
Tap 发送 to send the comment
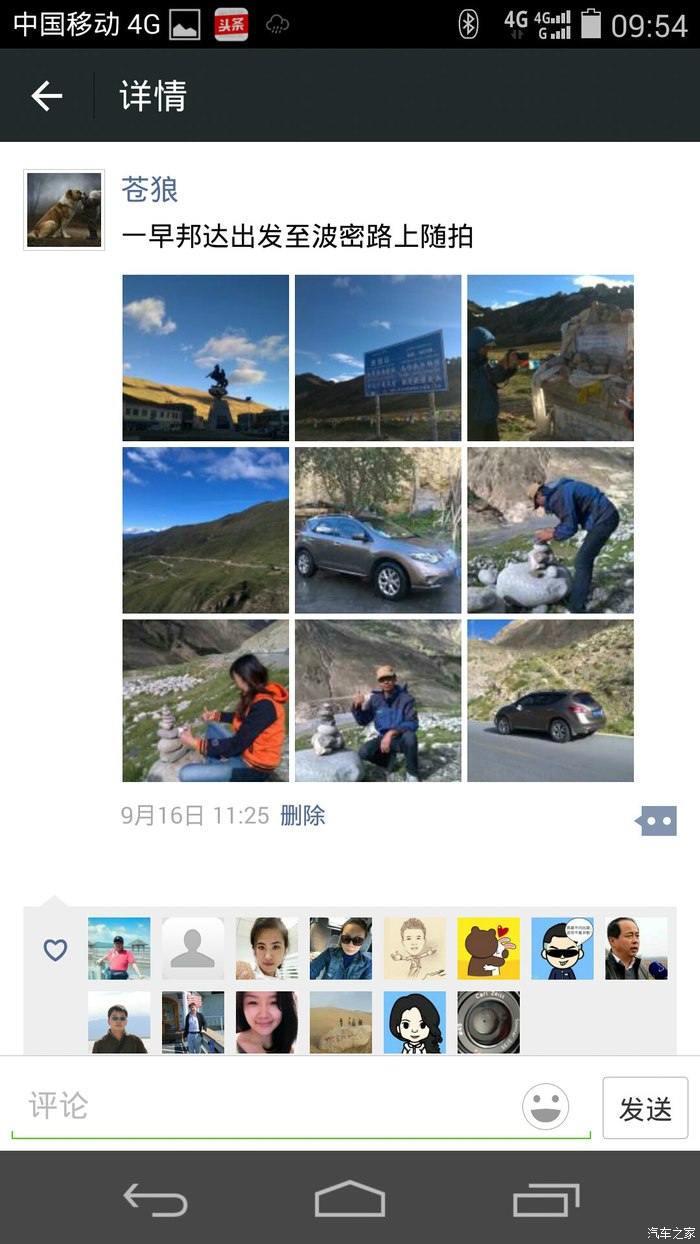645,1108
